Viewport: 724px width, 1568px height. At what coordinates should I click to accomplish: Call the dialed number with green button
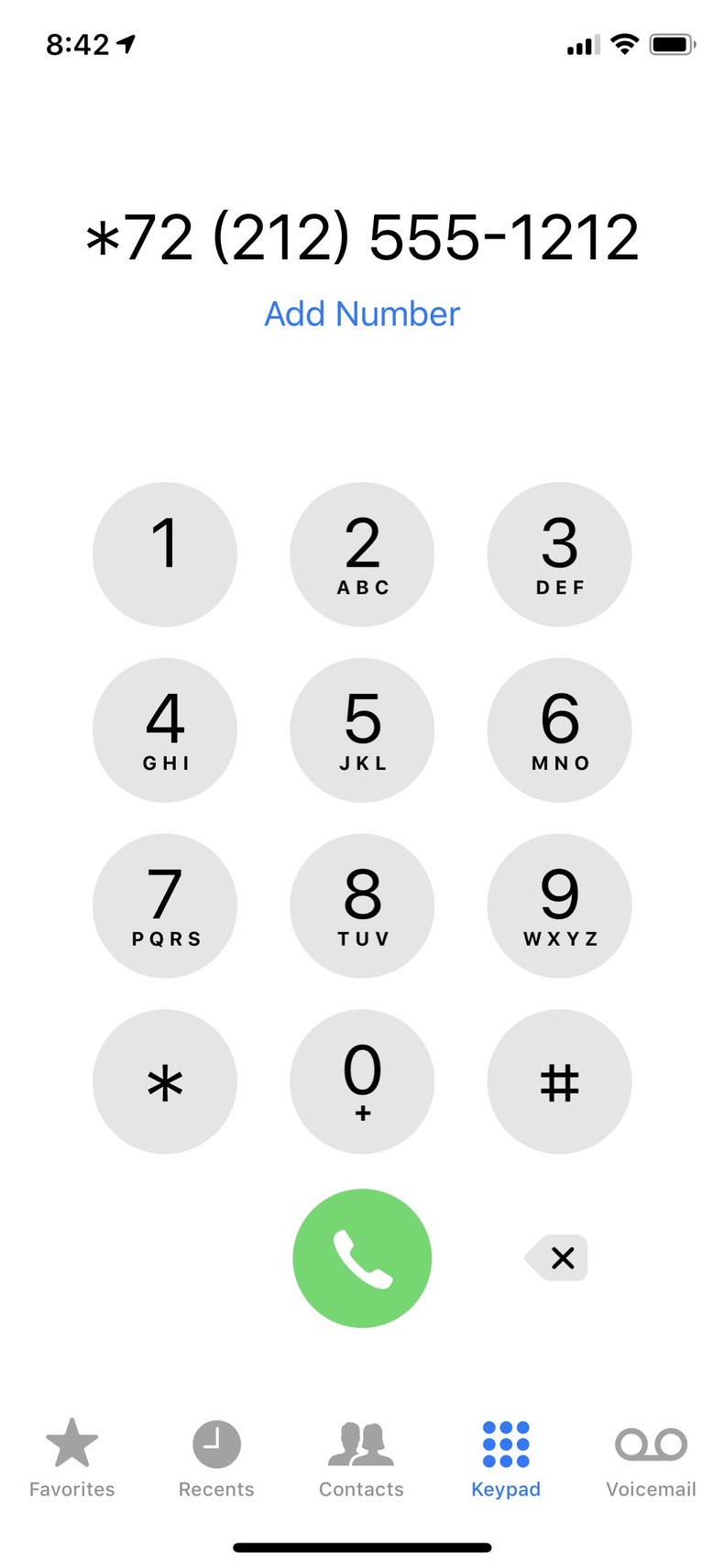362,1257
